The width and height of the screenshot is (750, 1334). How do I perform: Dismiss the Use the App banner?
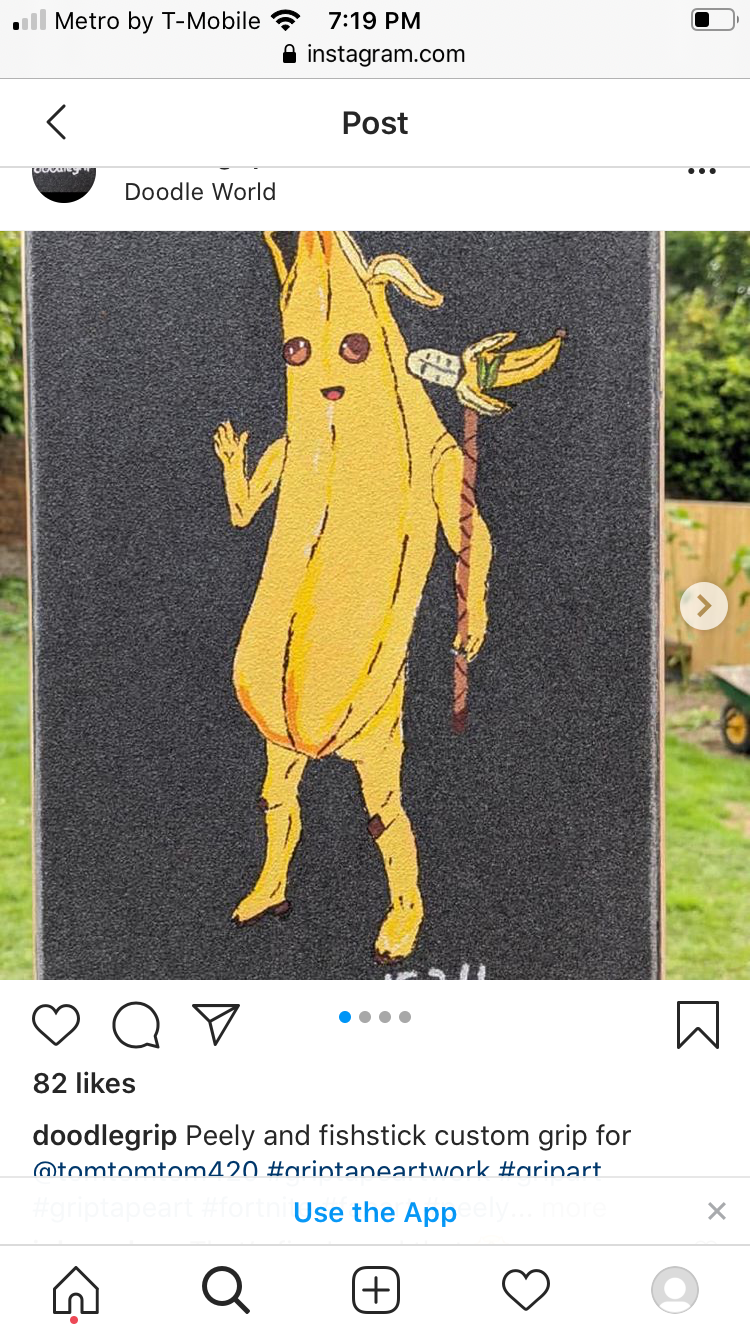pos(716,1212)
